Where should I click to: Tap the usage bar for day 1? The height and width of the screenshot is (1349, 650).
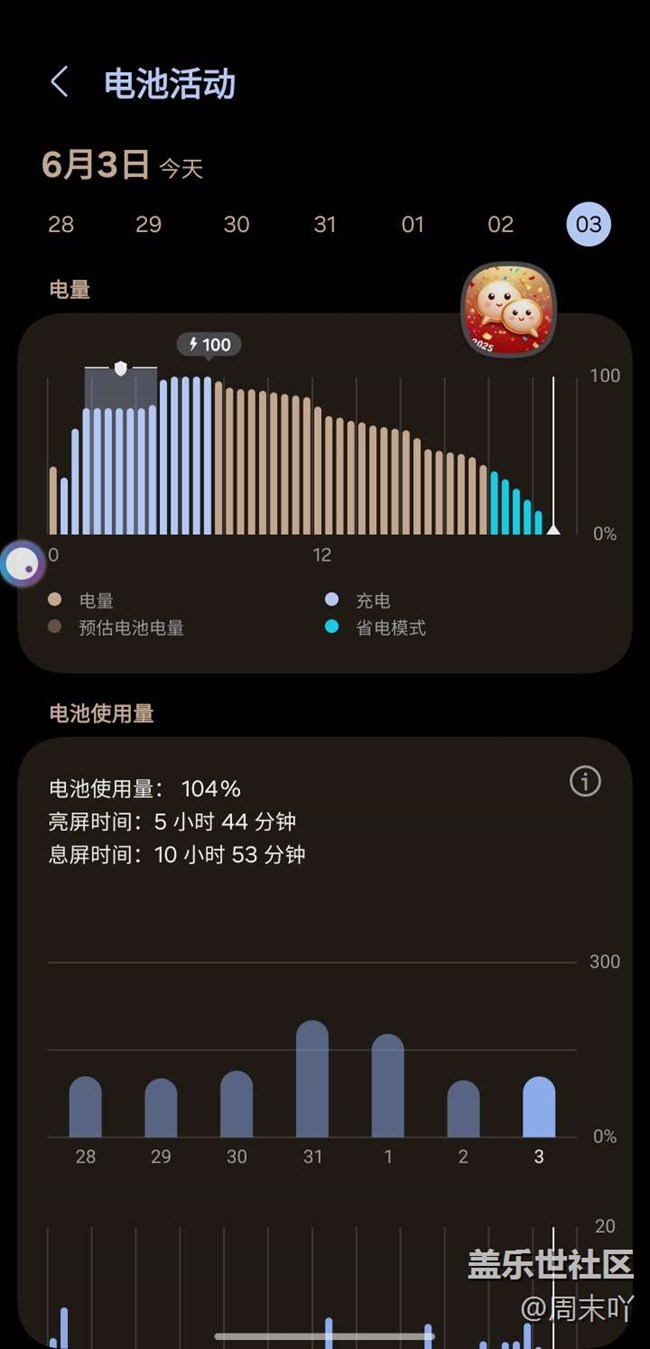[x=388, y=1085]
